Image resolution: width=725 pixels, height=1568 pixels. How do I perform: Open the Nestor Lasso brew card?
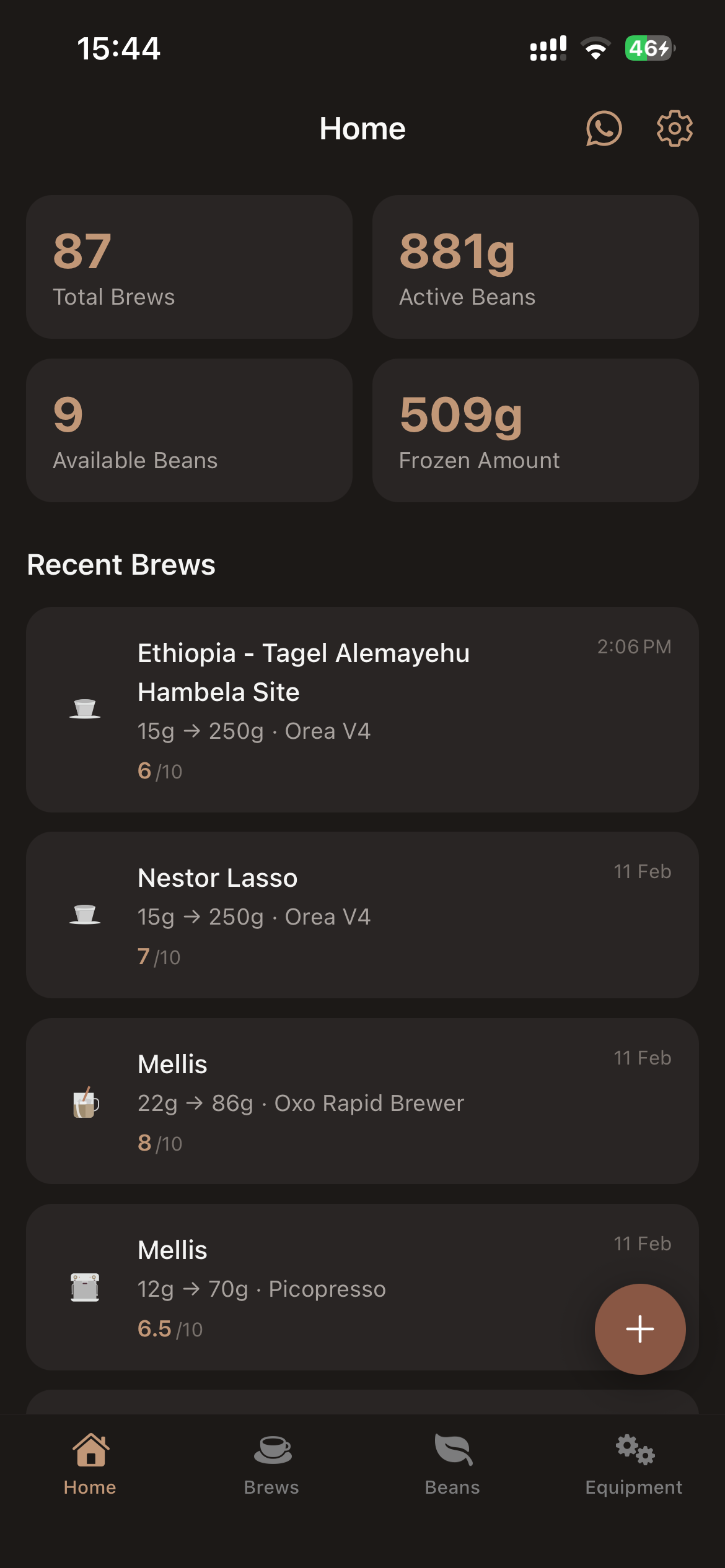pos(362,915)
